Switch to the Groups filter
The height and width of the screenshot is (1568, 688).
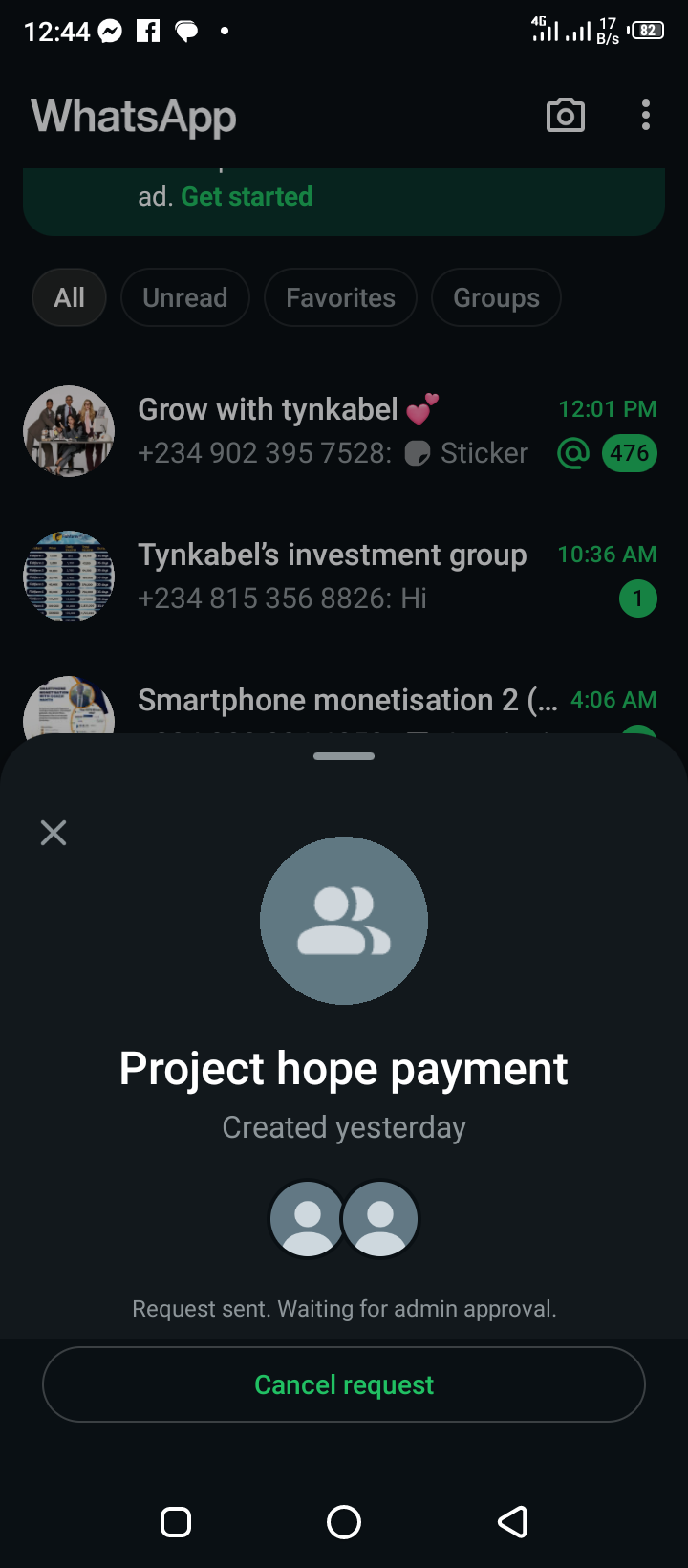[x=496, y=298]
